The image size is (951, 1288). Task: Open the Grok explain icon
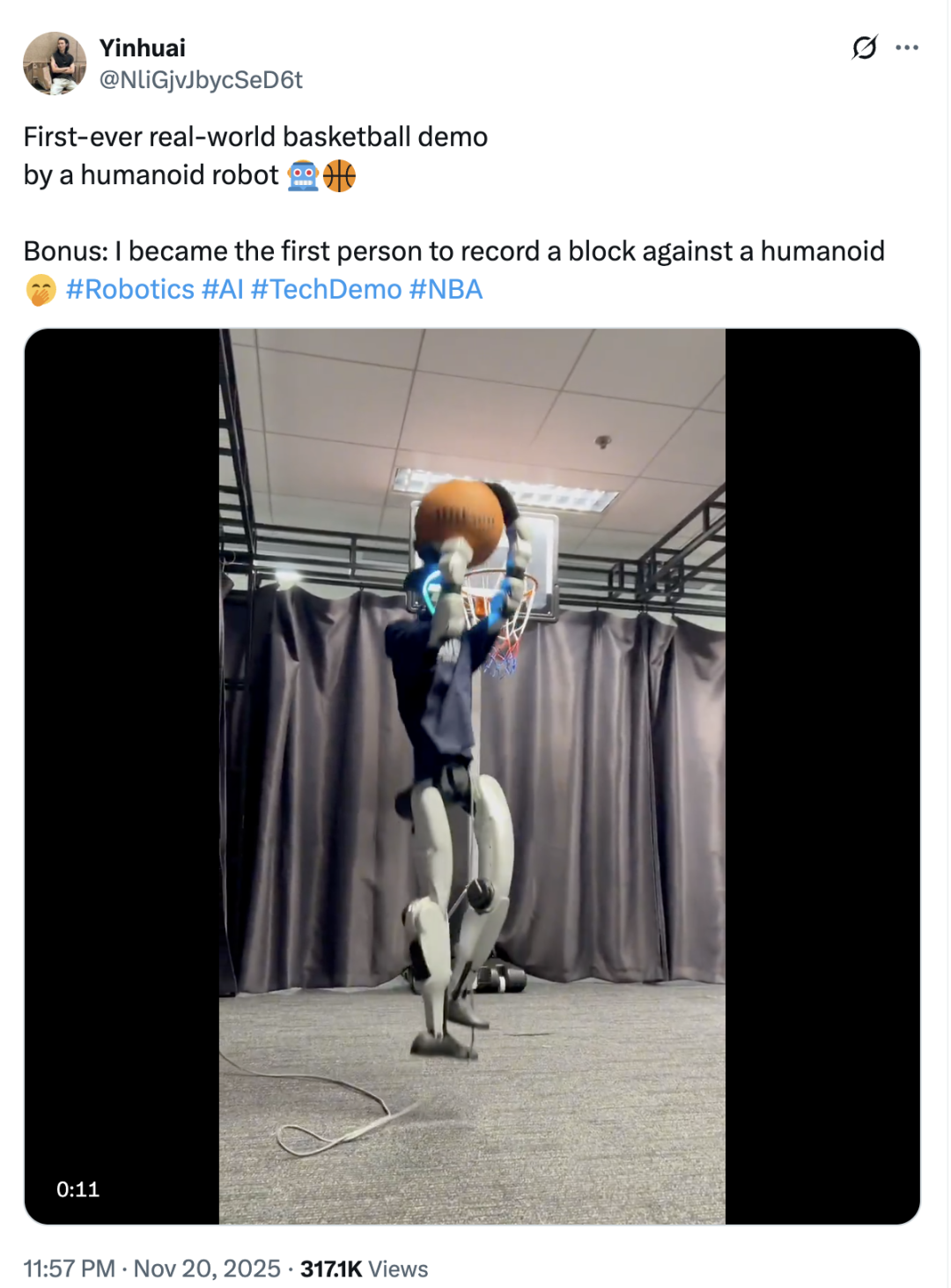tap(864, 48)
